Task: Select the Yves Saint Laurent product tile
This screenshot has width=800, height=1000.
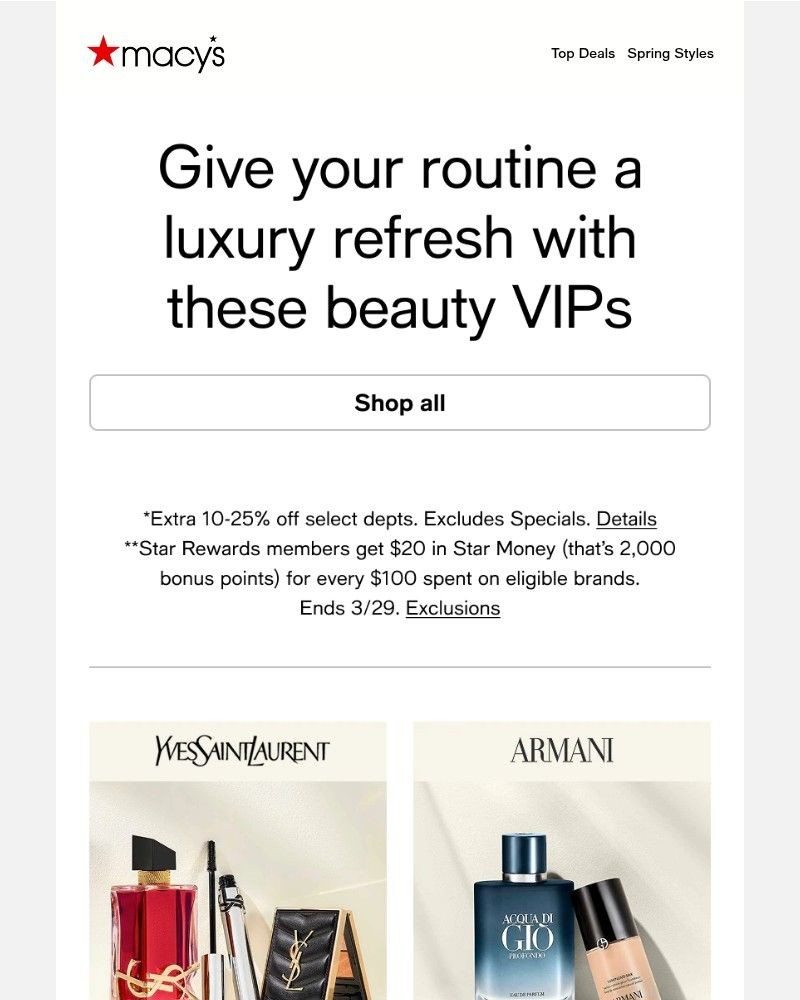Action: pos(237,860)
